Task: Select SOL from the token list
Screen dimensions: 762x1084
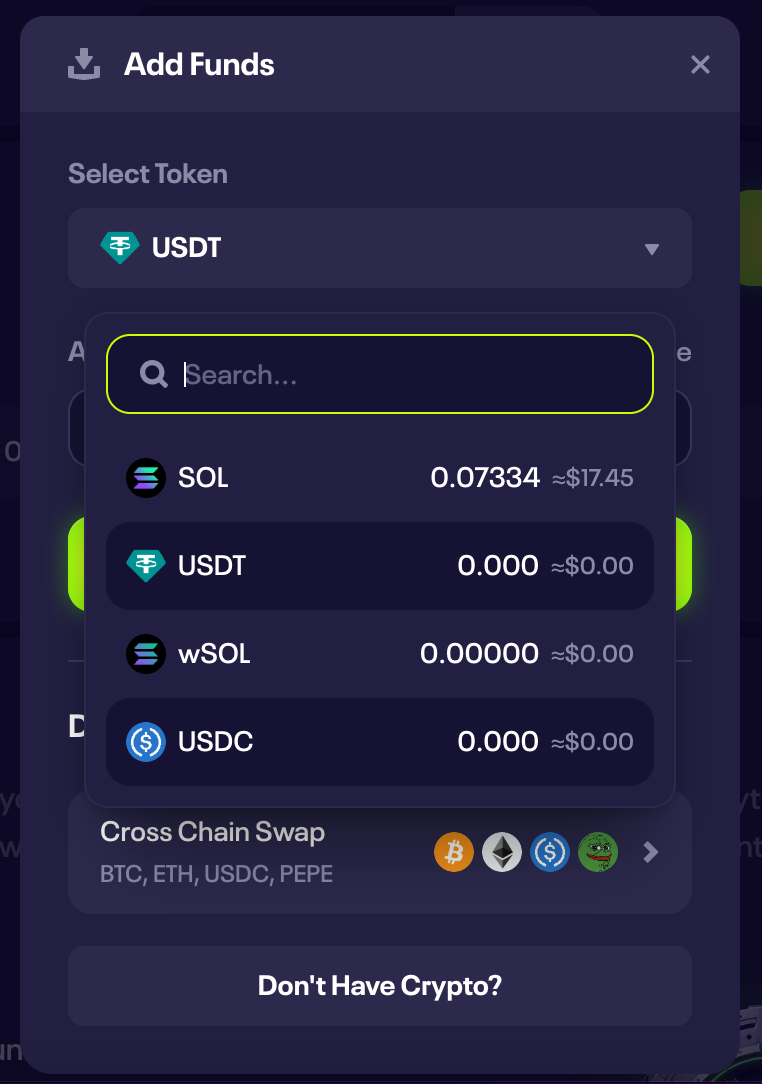Action: [380, 478]
